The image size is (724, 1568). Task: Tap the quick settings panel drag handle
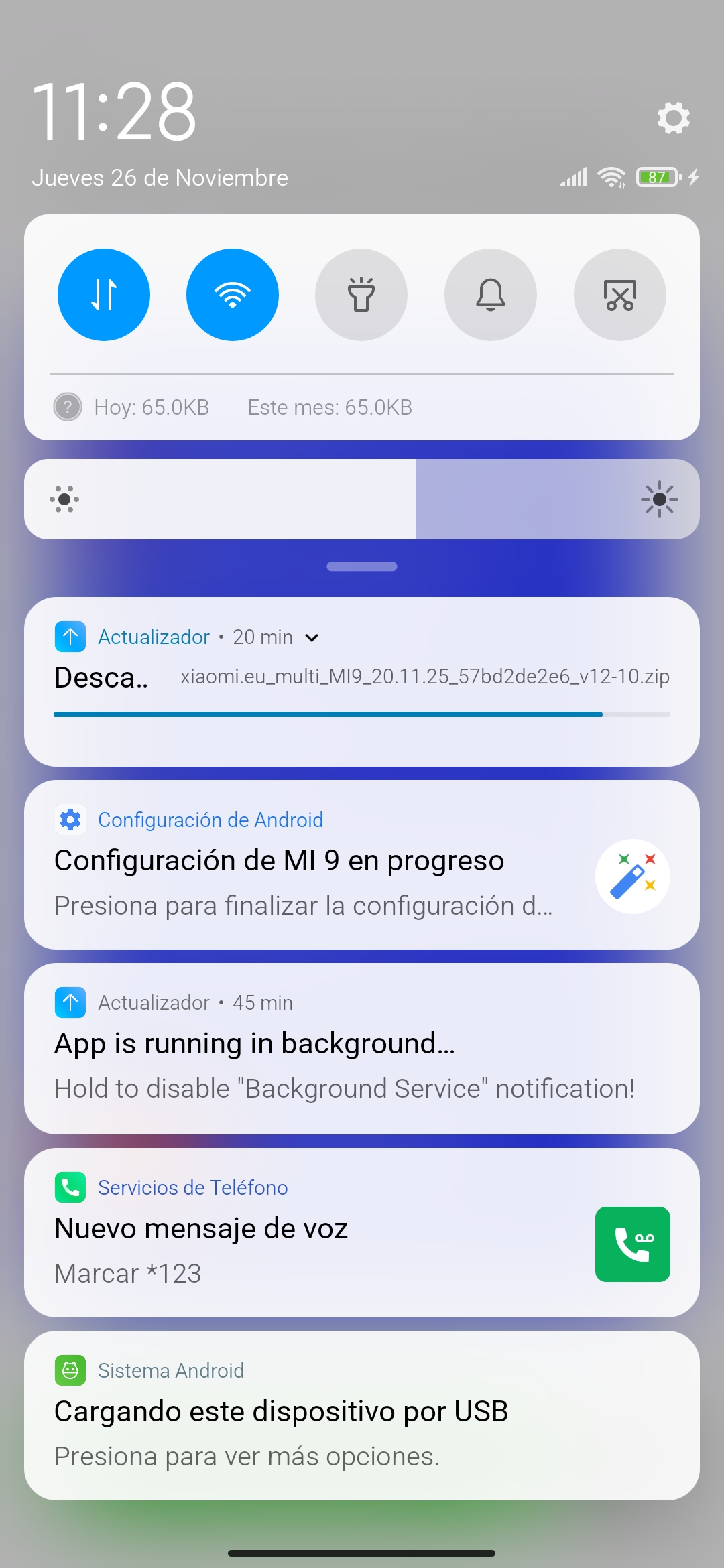coord(362,566)
